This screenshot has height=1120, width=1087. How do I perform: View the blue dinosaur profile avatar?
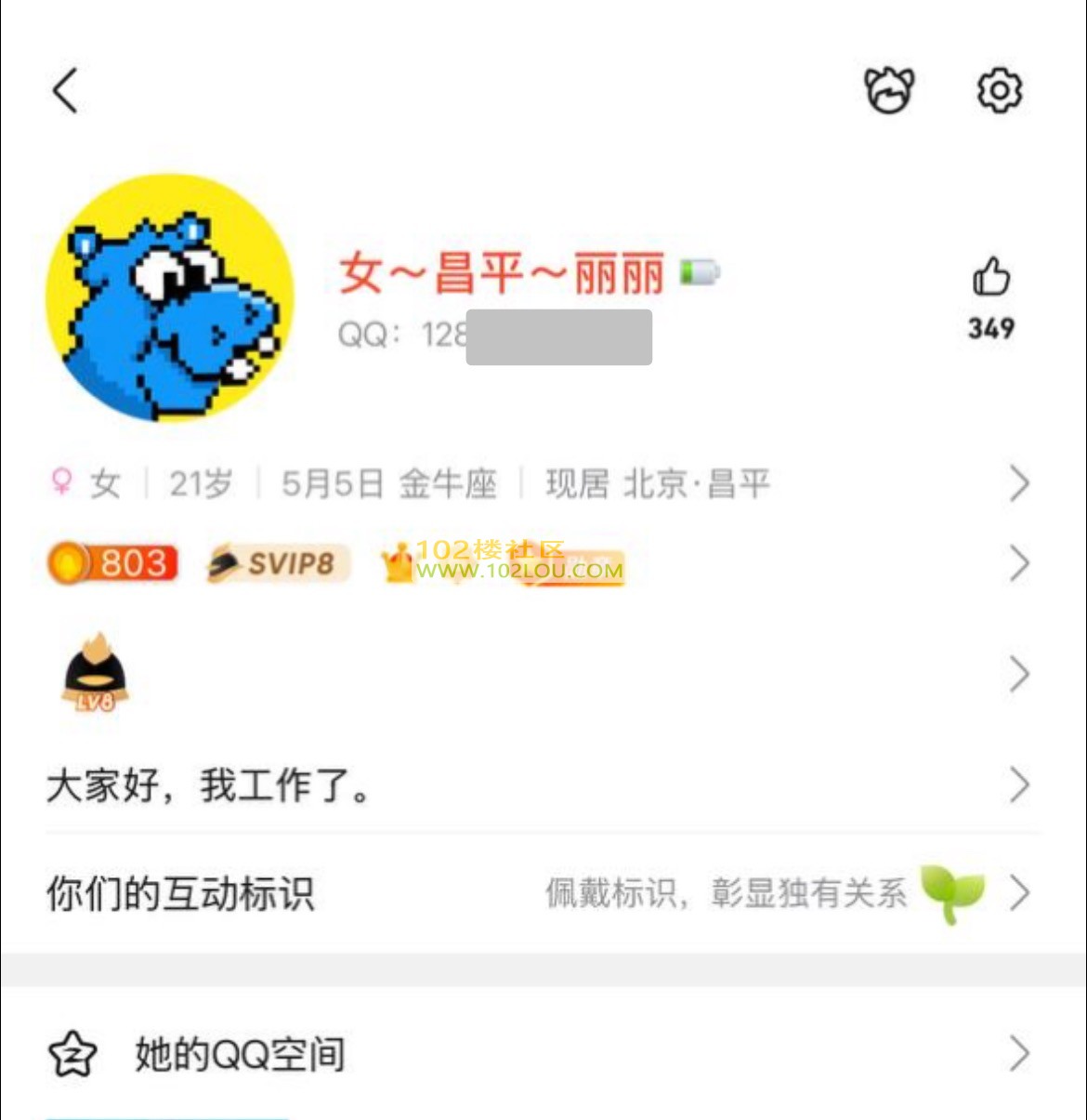[169, 297]
